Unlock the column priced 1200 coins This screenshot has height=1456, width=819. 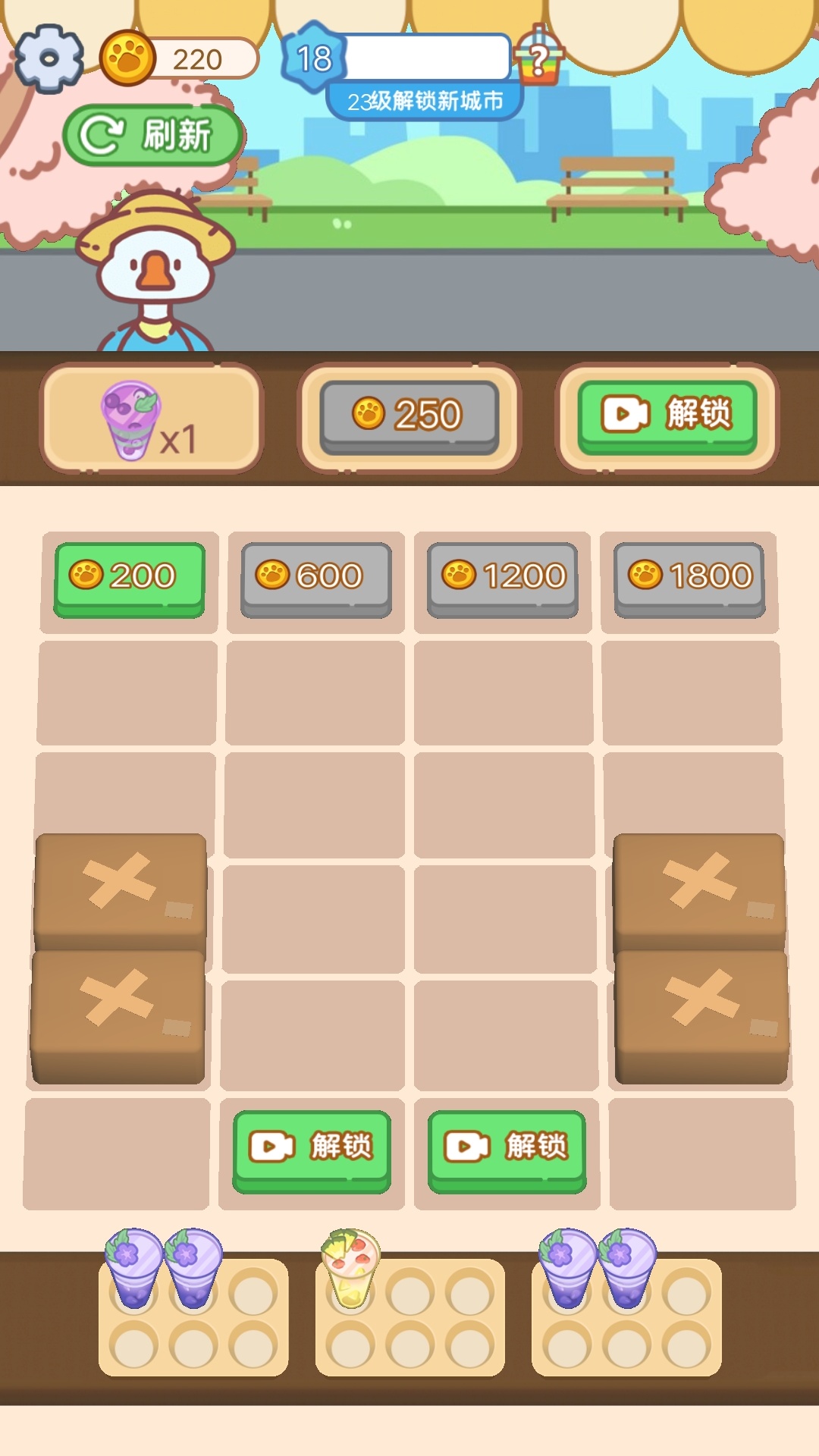click(x=503, y=578)
